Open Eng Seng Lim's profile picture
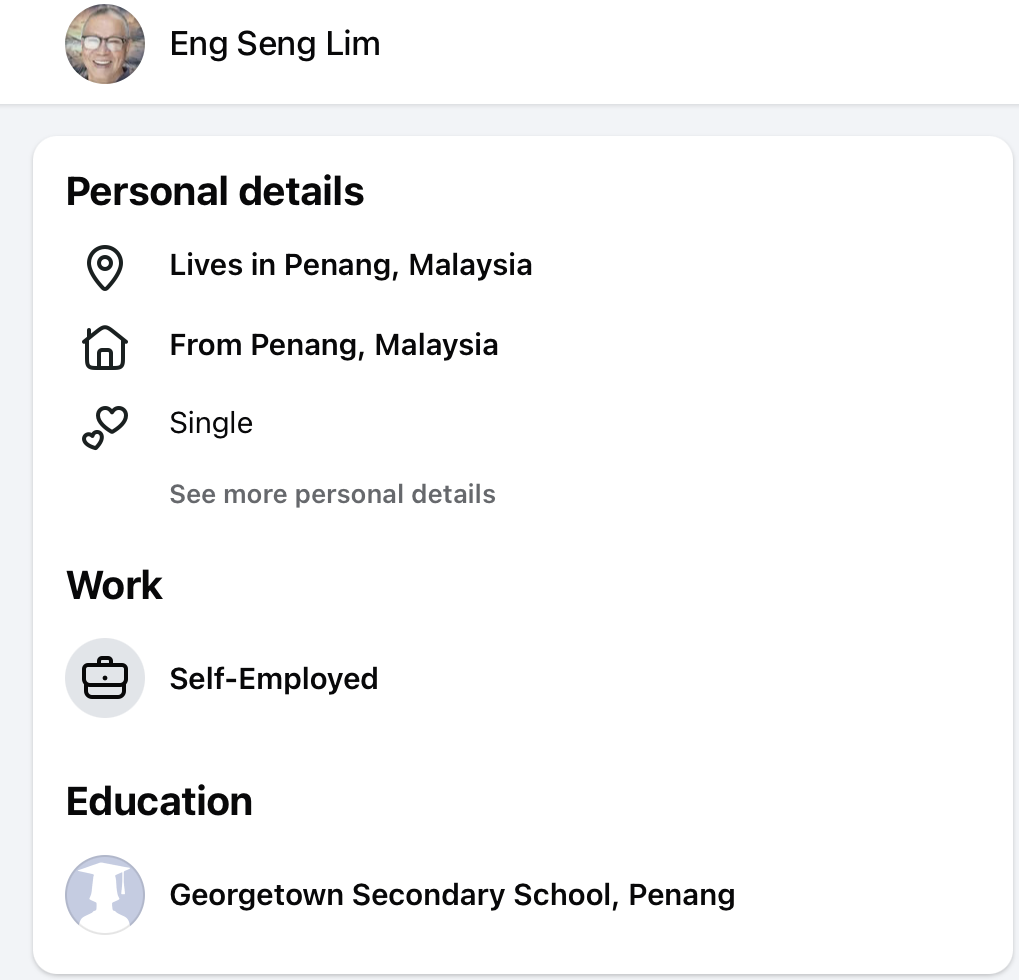Screen dimensions: 1019x980 pos(105,44)
